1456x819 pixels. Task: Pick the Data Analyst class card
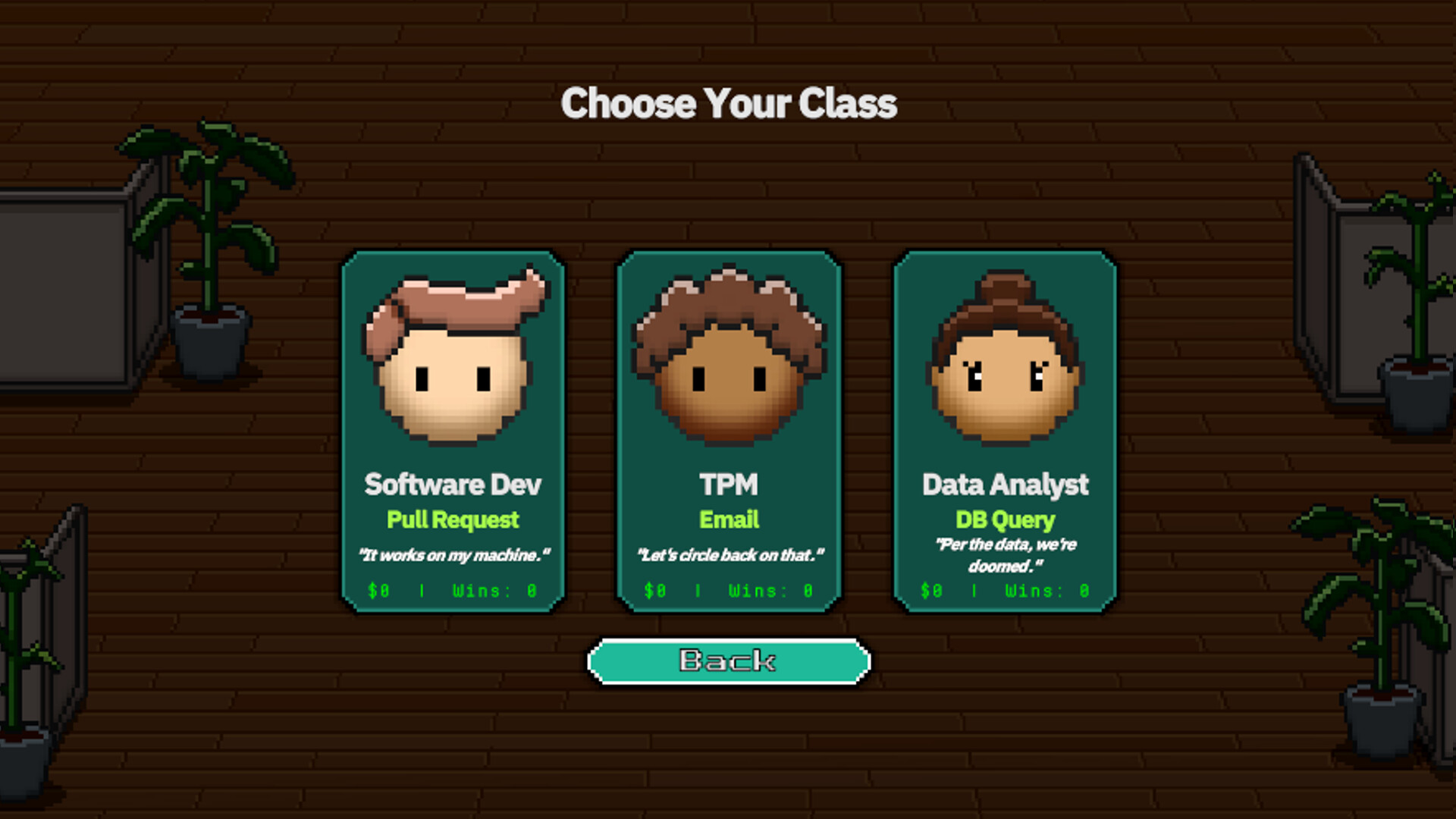point(1005,431)
